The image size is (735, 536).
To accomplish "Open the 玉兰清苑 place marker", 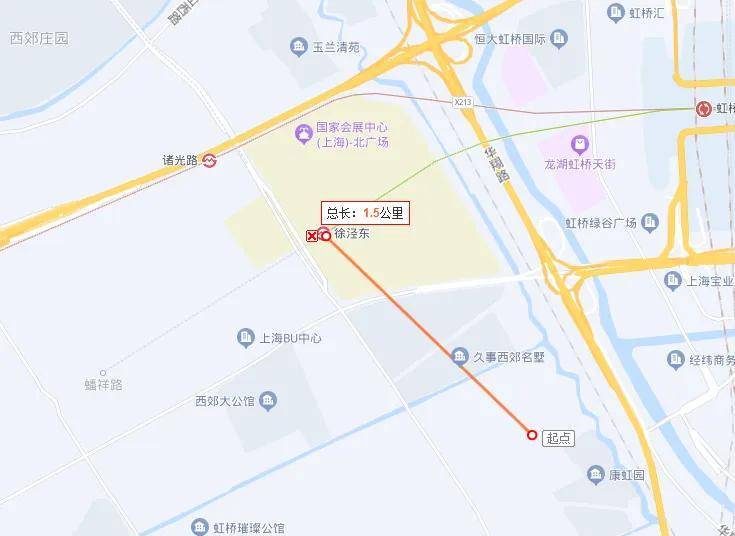I will coord(298,46).
